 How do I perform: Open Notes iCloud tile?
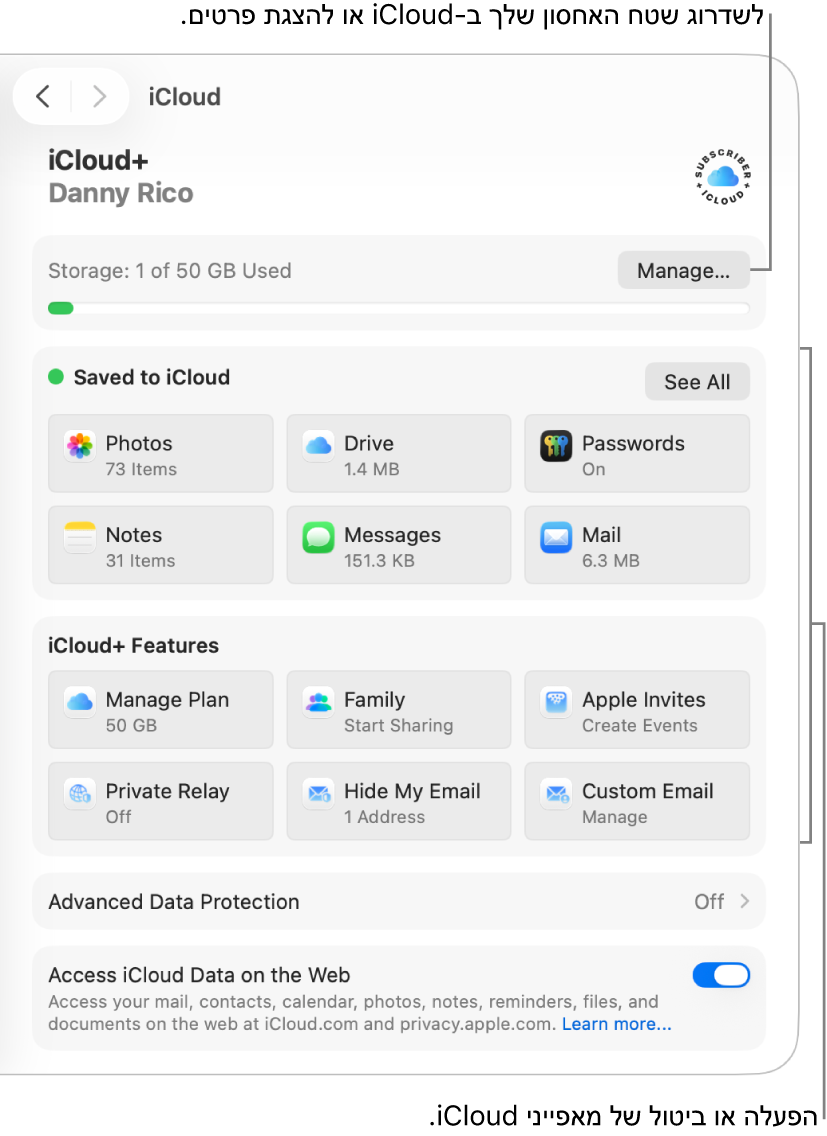coord(160,545)
